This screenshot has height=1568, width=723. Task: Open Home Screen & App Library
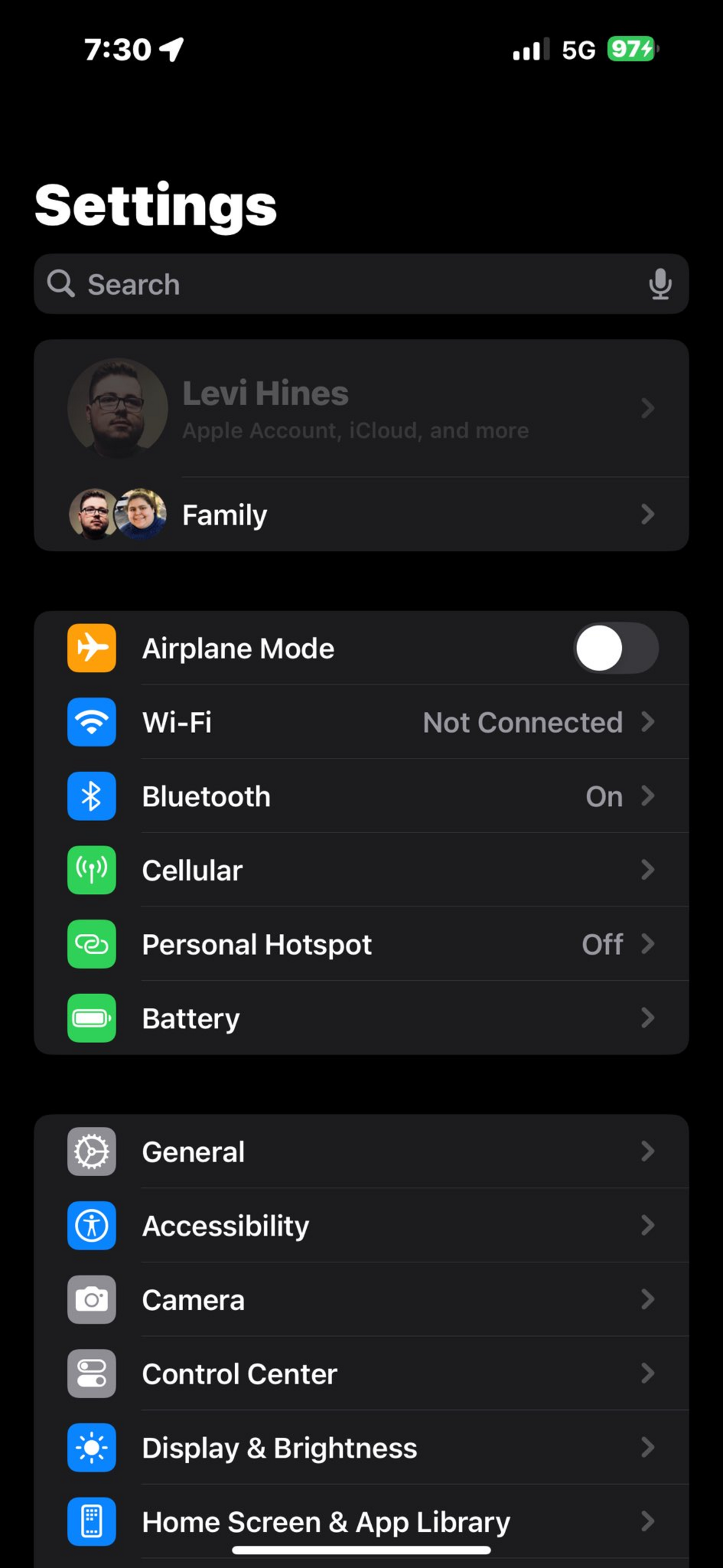point(361,1522)
